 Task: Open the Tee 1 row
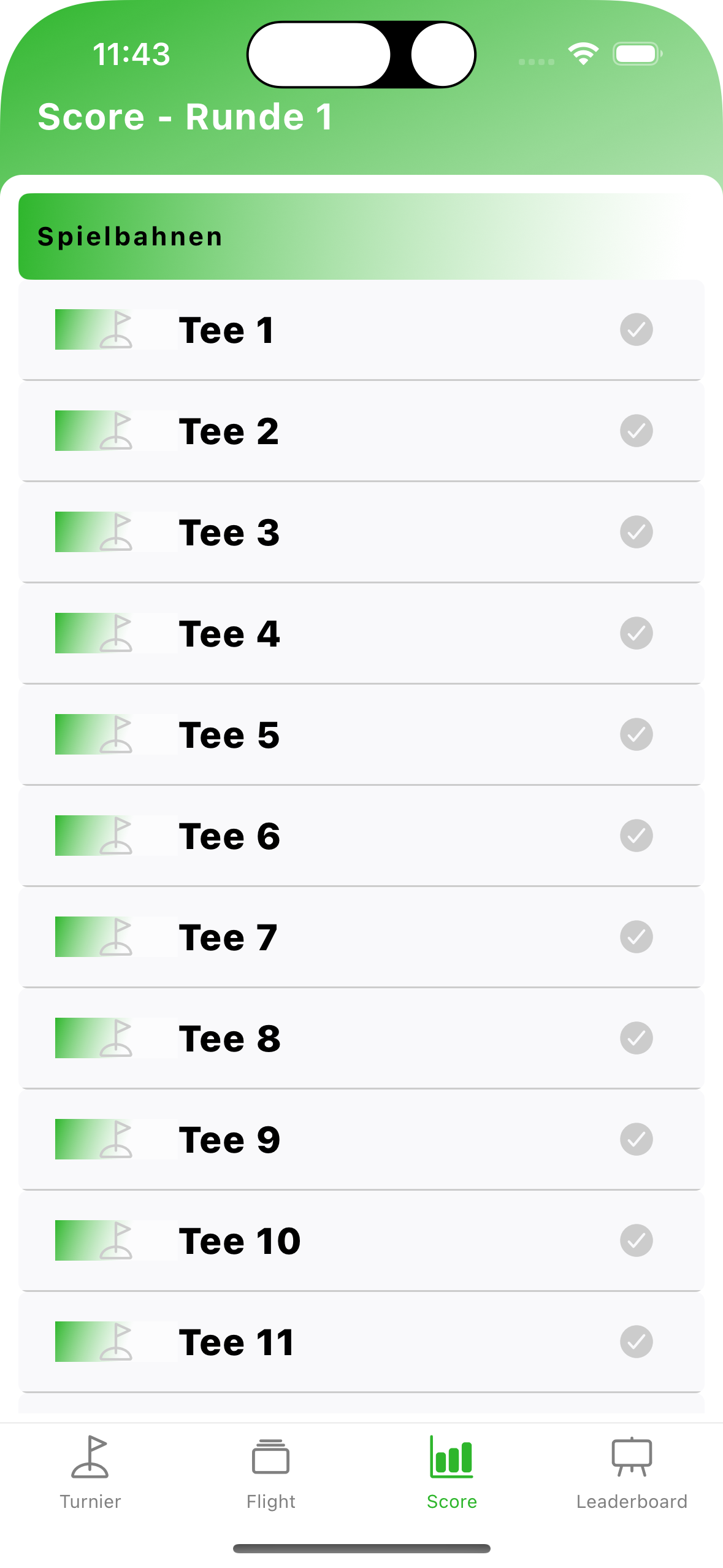tap(361, 330)
